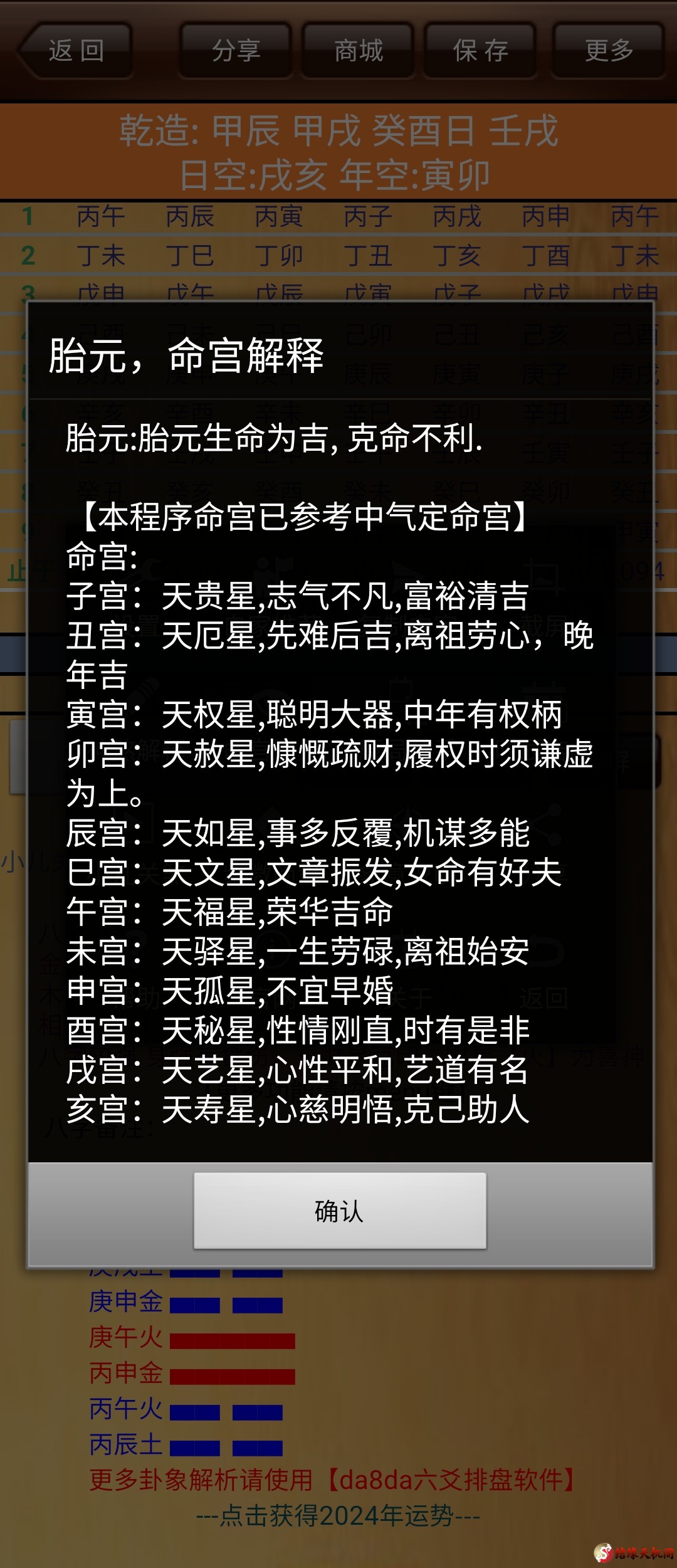Open the 商城 store
Viewport: 677px width, 1568px height.
tap(358, 51)
